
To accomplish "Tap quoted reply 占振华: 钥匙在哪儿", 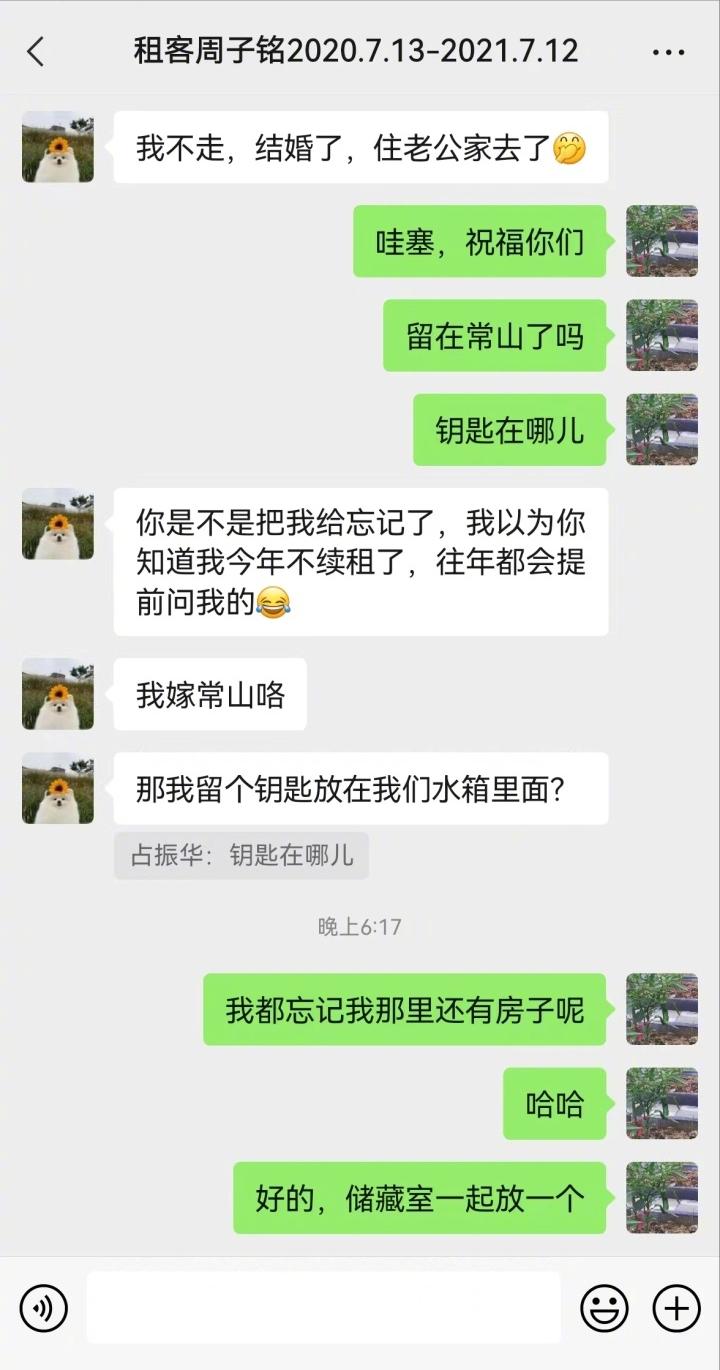I will click(x=241, y=856).
